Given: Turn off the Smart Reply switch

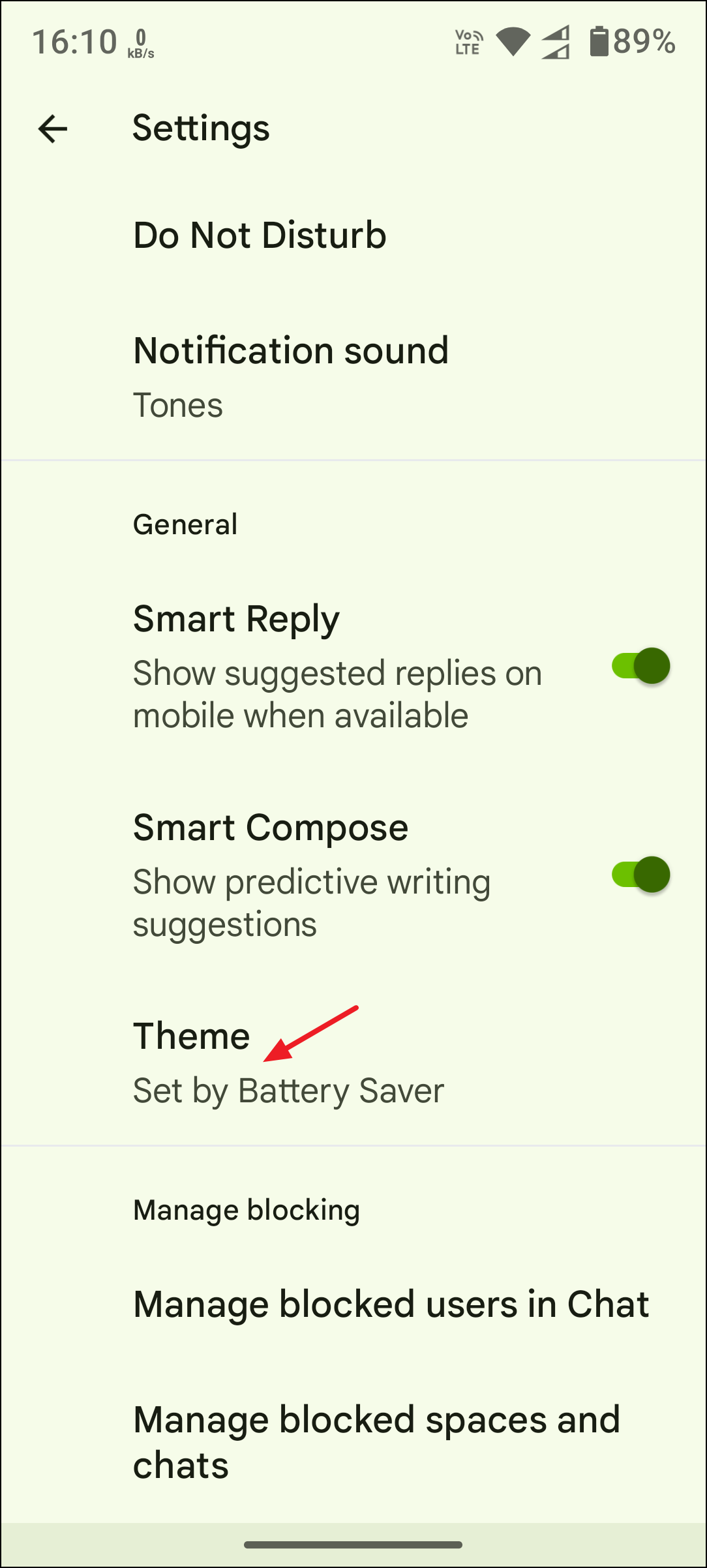Looking at the screenshot, I should tap(640, 666).
